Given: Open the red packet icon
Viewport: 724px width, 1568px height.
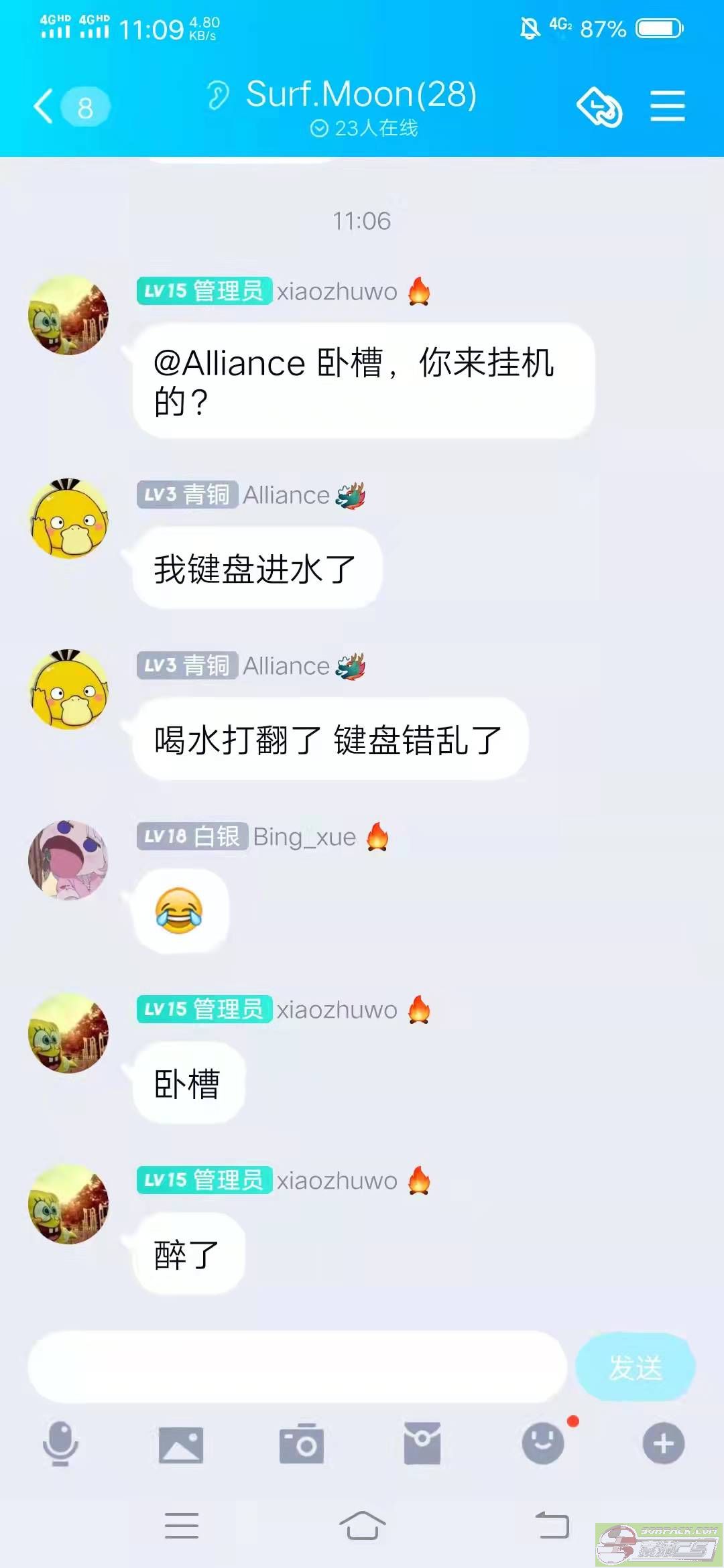Looking at the screenshot, I should pyautogui.click(x=422, y=1443).
